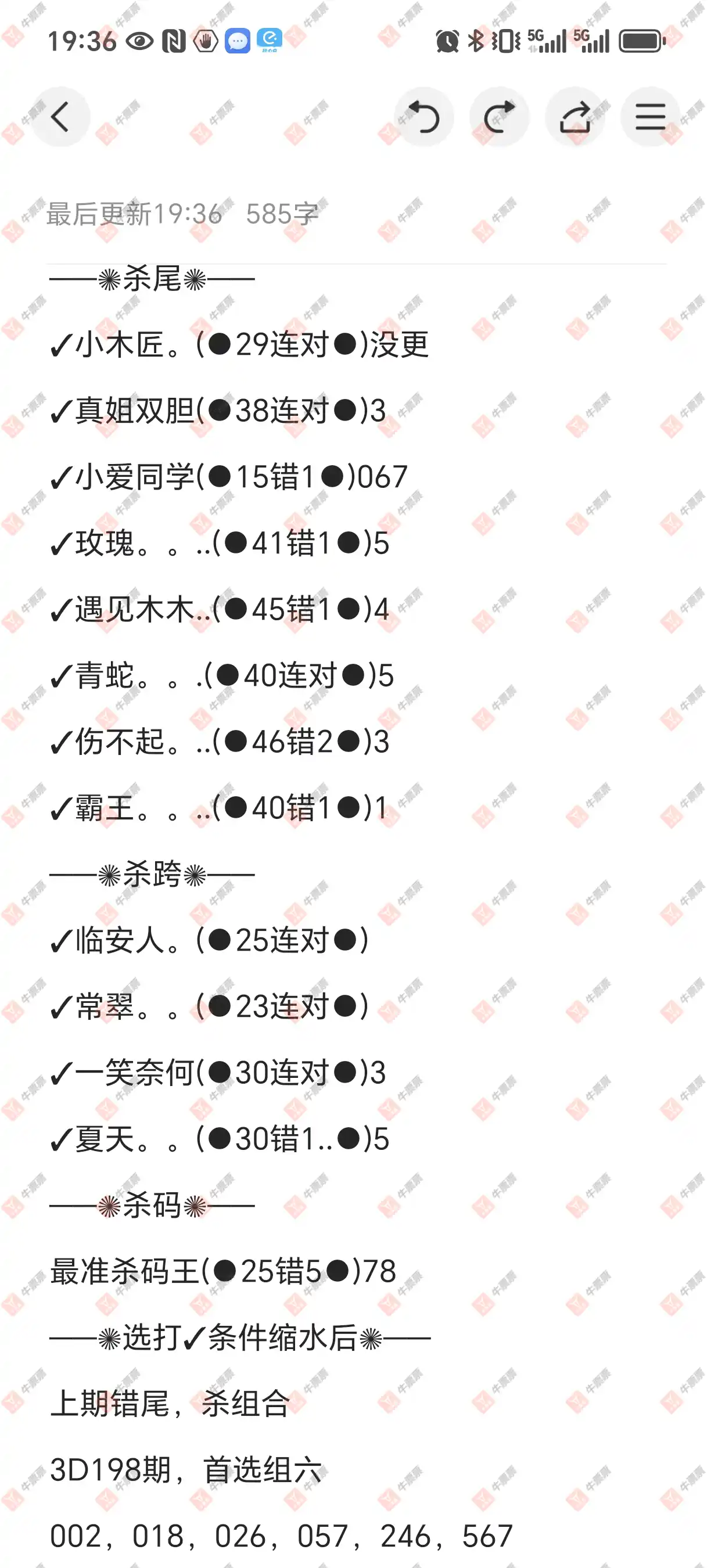Undo the last edit
Image resolution: width=711 pixels, height=1568 pixels.
point(423,117)
